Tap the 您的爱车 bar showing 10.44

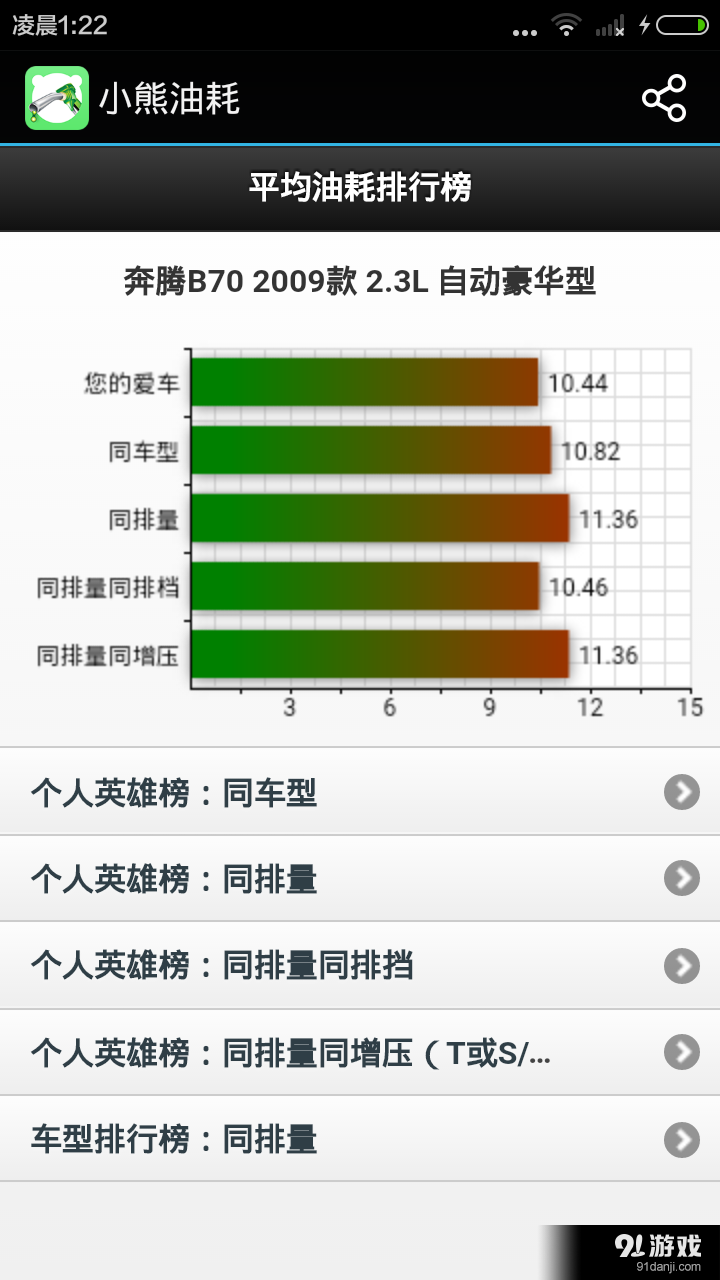[x=365, y=382]
